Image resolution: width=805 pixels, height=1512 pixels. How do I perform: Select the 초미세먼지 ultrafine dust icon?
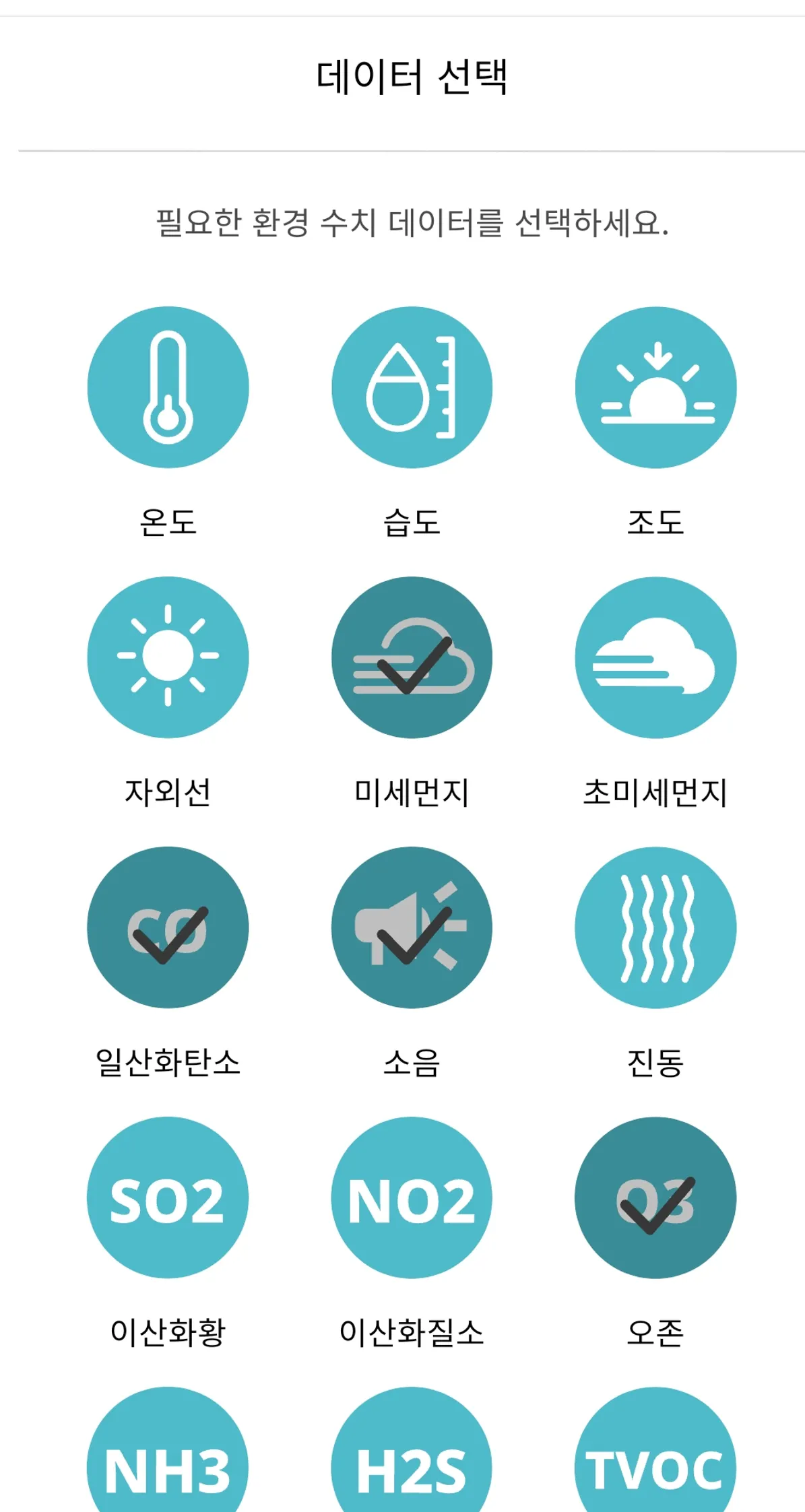[x=655, y=657]
